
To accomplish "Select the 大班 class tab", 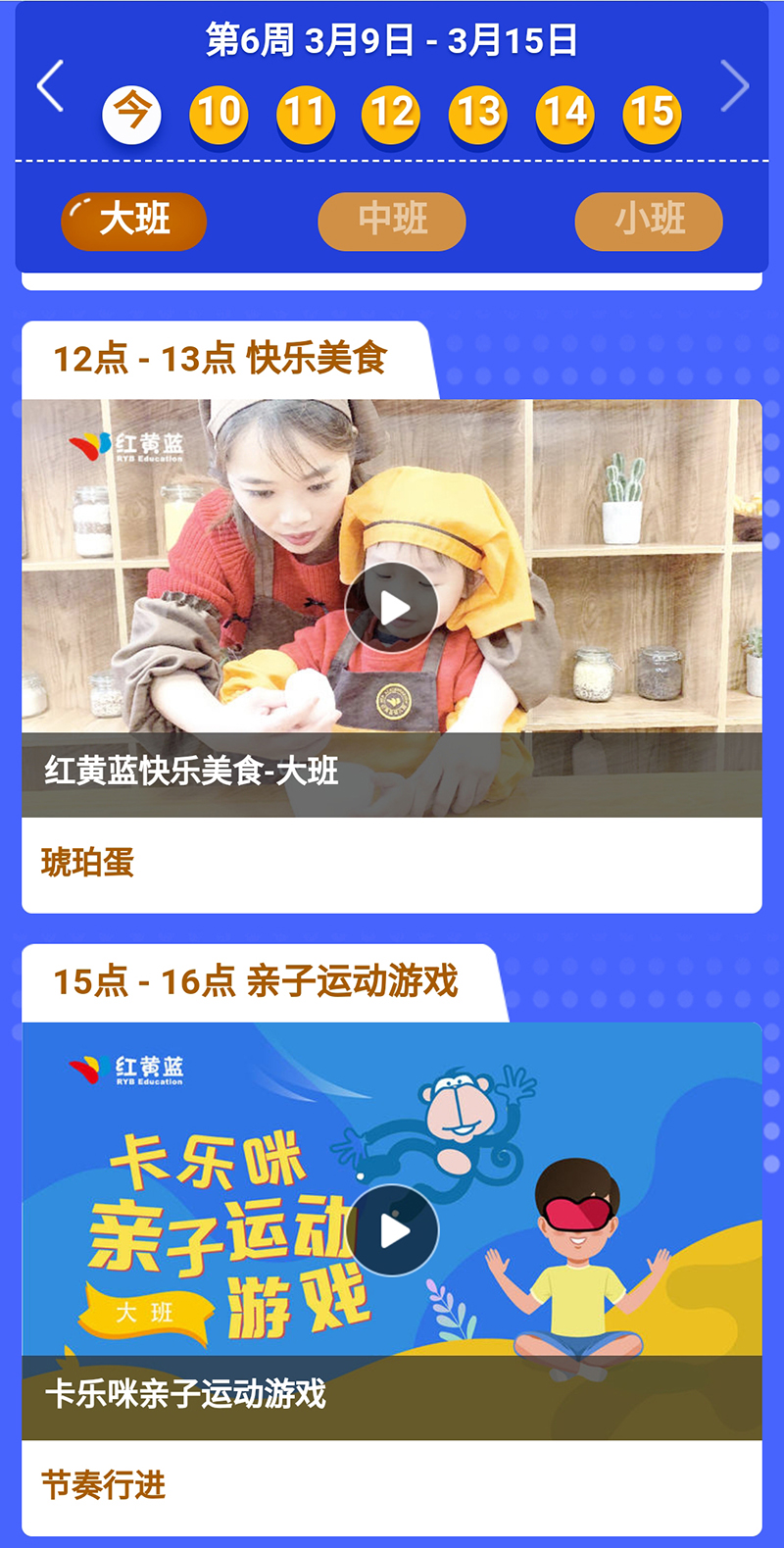I will [x=134, y=221].
